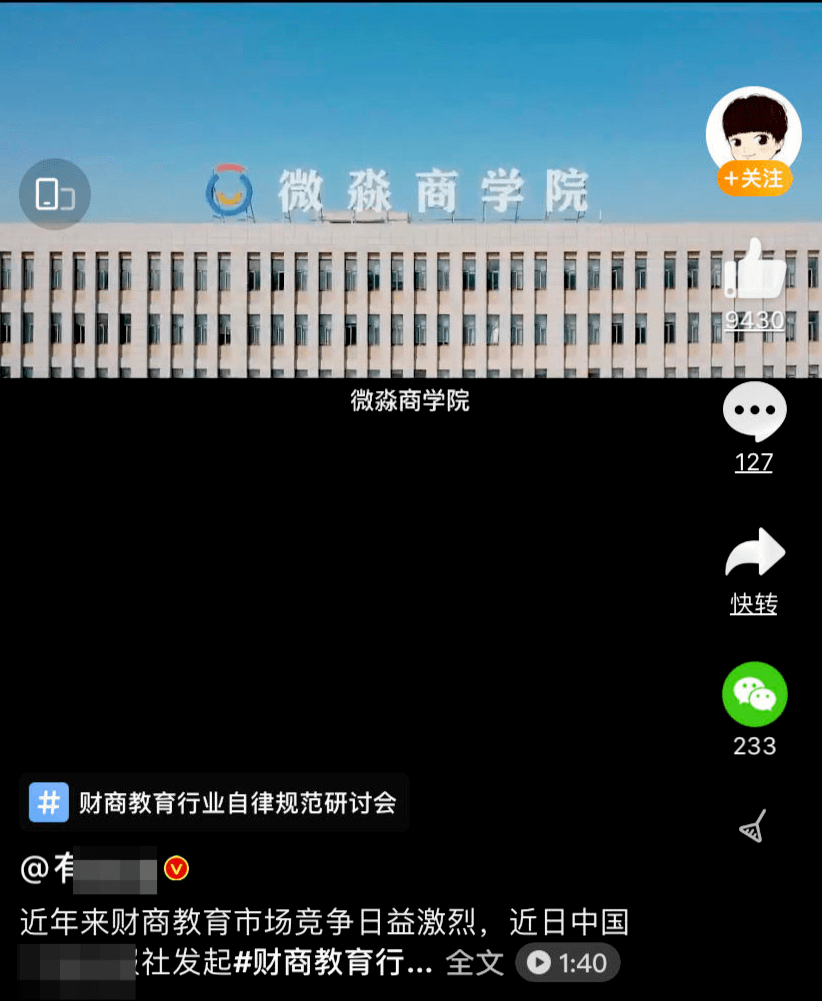Image resolution: width=822 pixels, height=1001 pixels.
Task: Share via the green WeChat icon
Action: (x=754, y=693)
